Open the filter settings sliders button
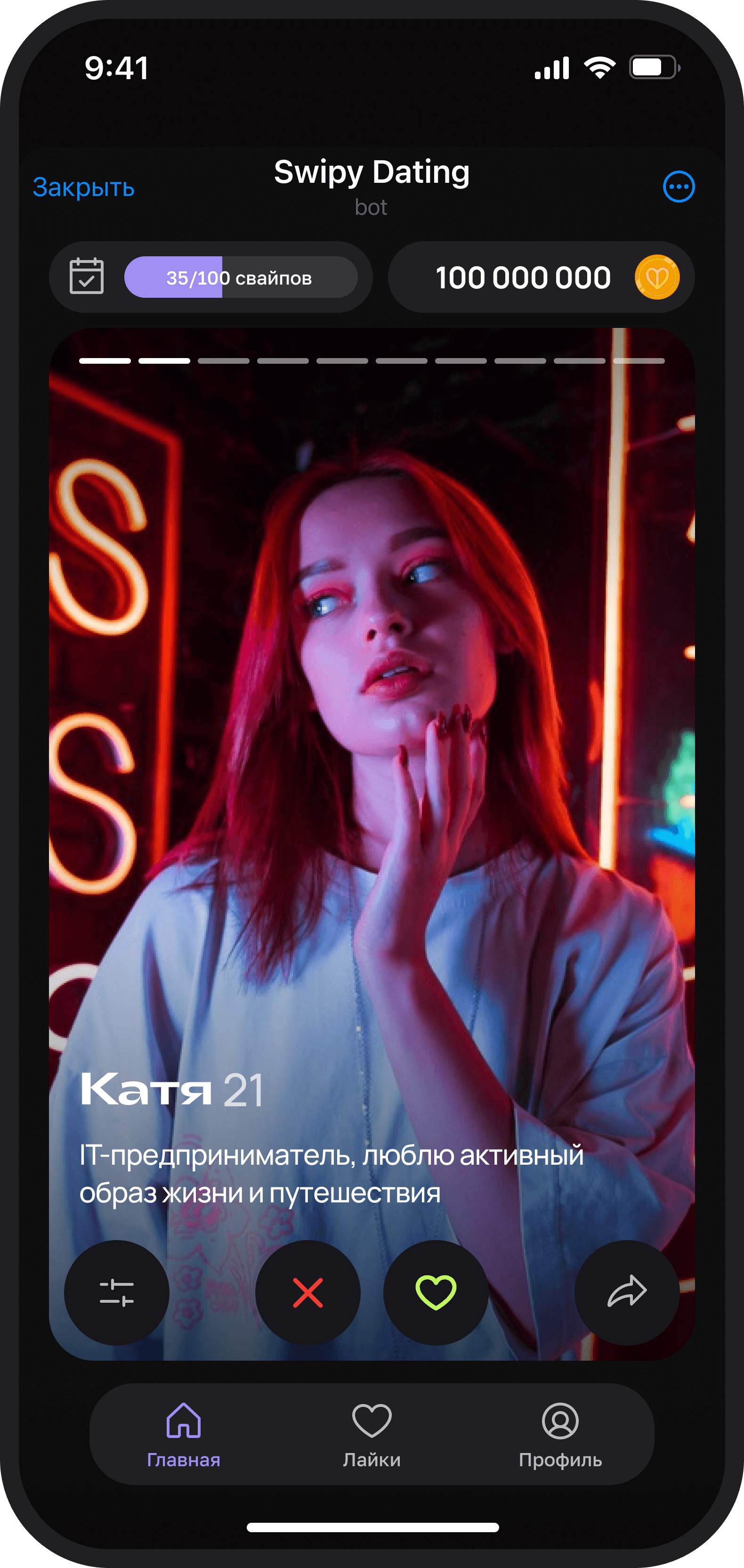The image size is (744, 1568). [117, 1292]
